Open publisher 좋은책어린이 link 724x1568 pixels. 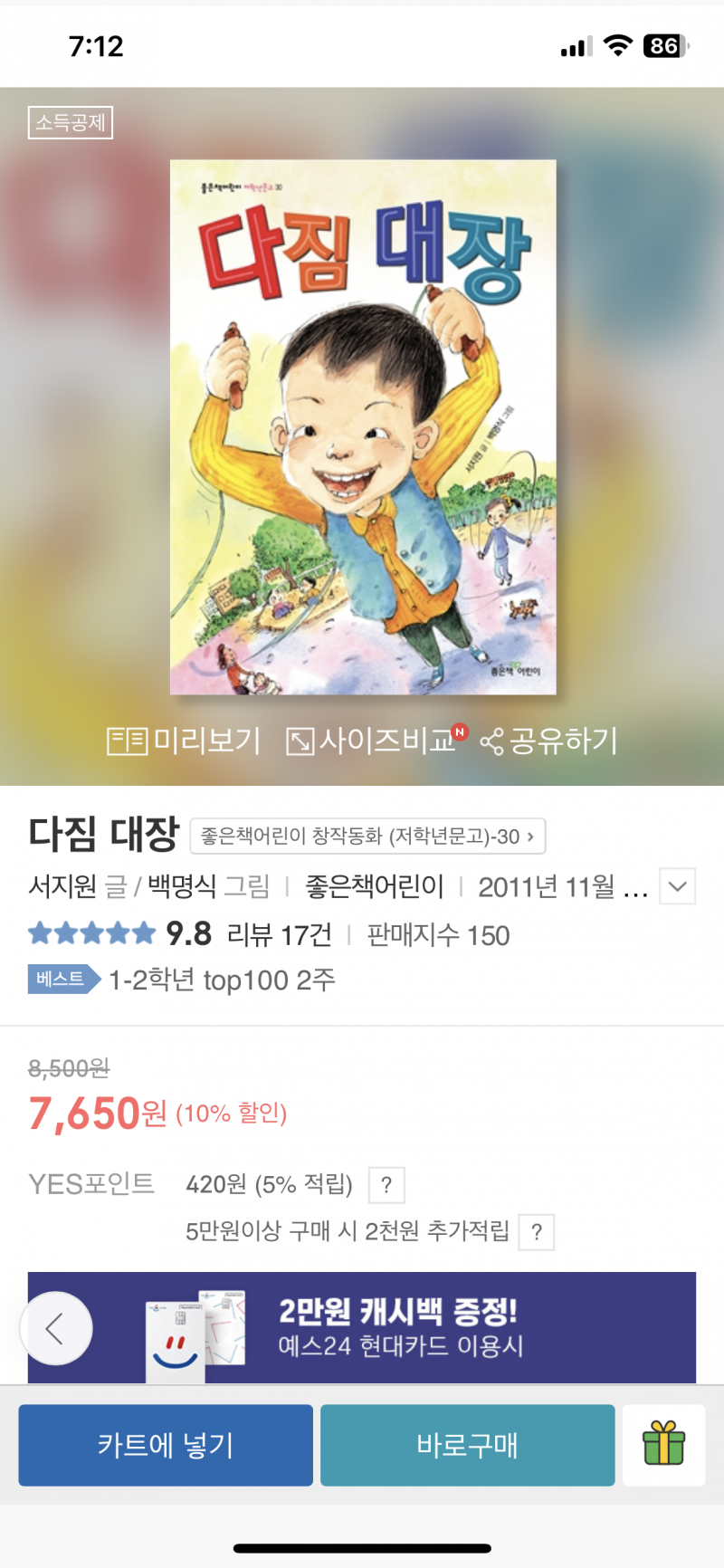[x=375, y=886]
